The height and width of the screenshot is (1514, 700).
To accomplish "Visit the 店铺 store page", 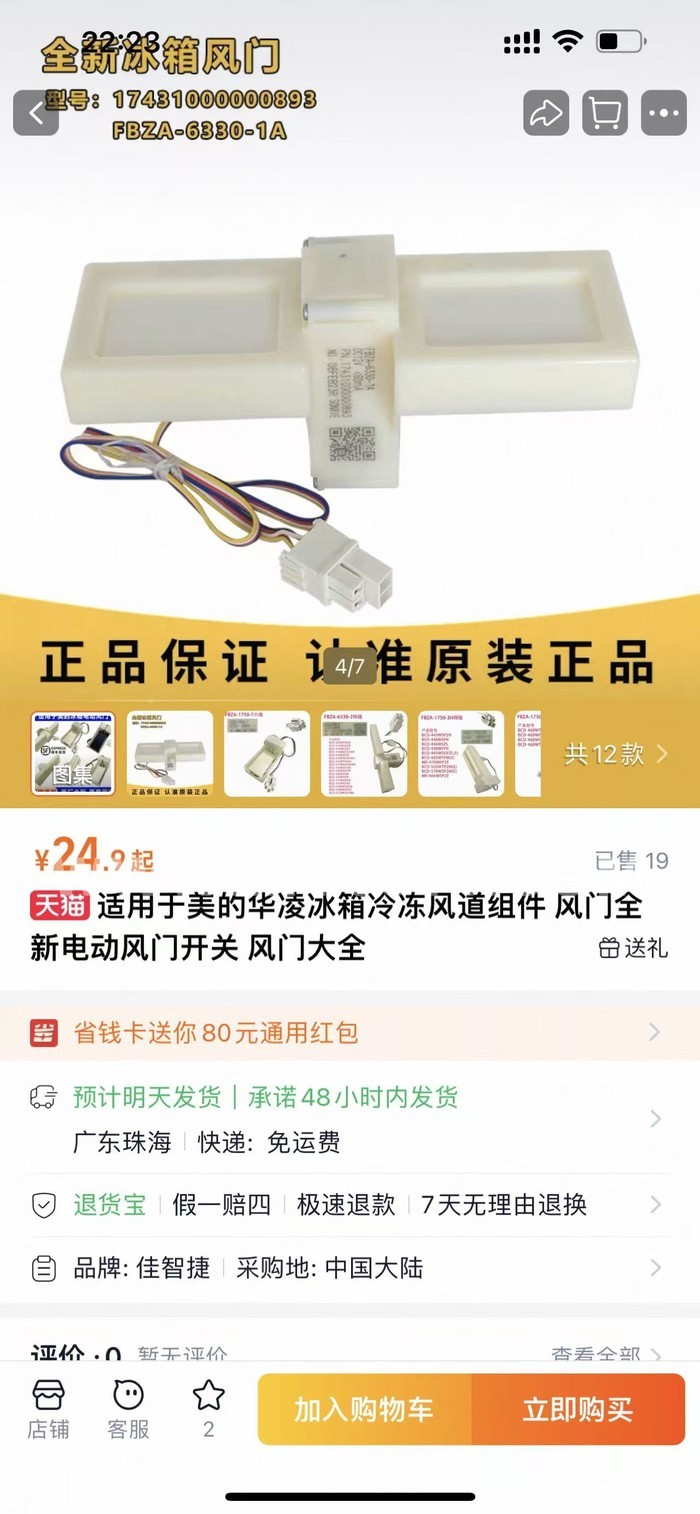I will (48, 1409).
